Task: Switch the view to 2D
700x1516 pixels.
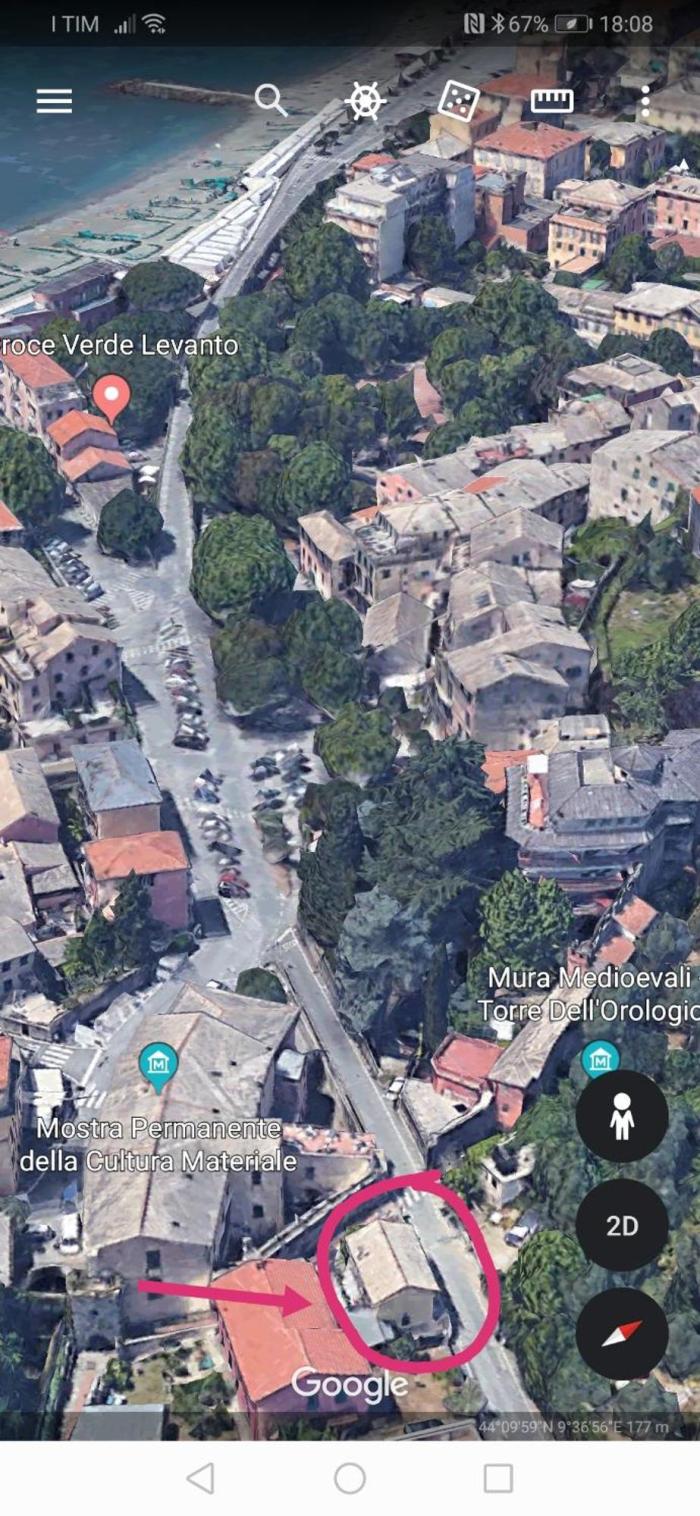Action: (x=622, y=1225)
